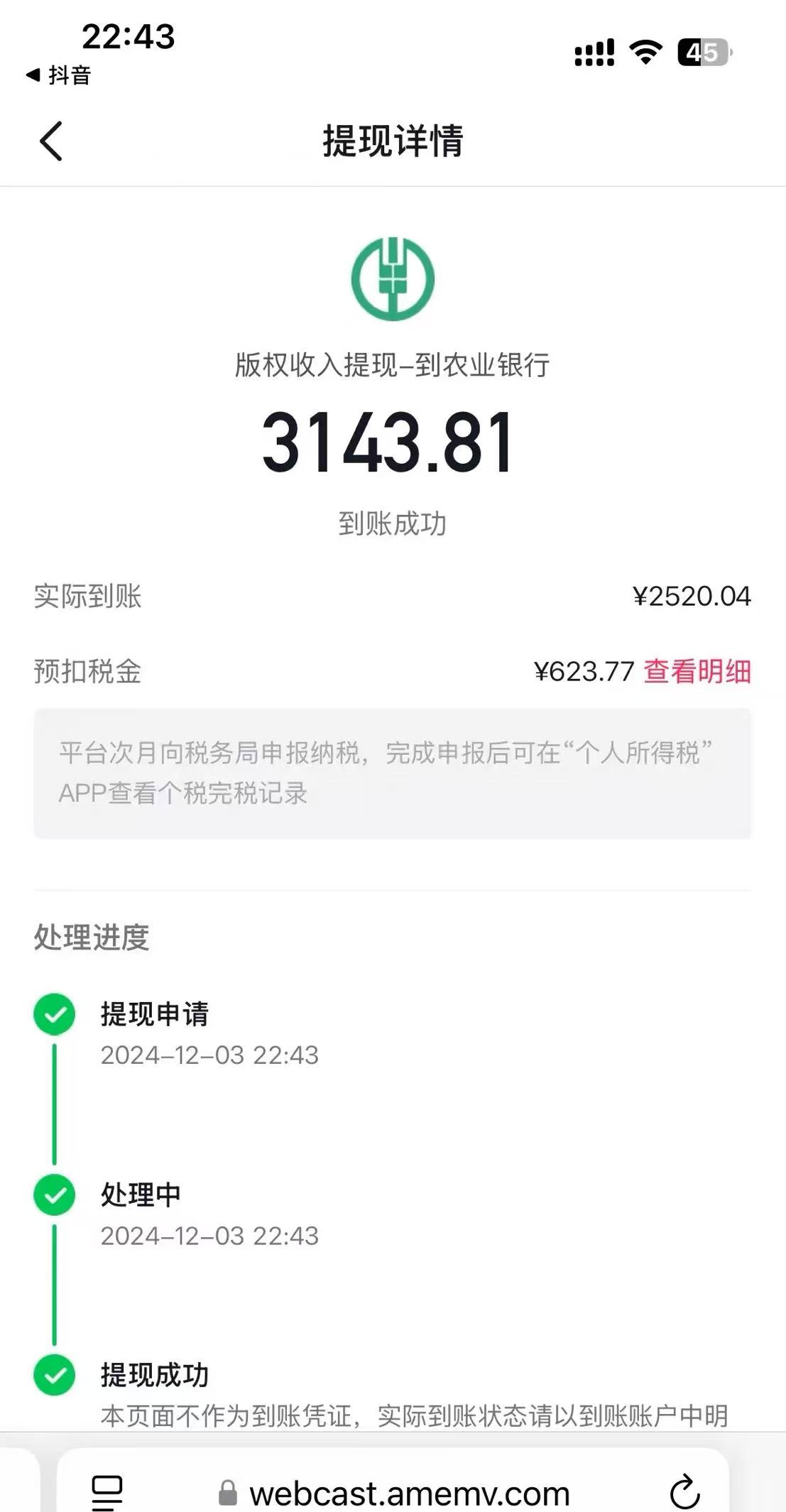Tap the battery indicator showing 45
The height and width of the screenshot is (1512, 786).
tap(702, 50)
